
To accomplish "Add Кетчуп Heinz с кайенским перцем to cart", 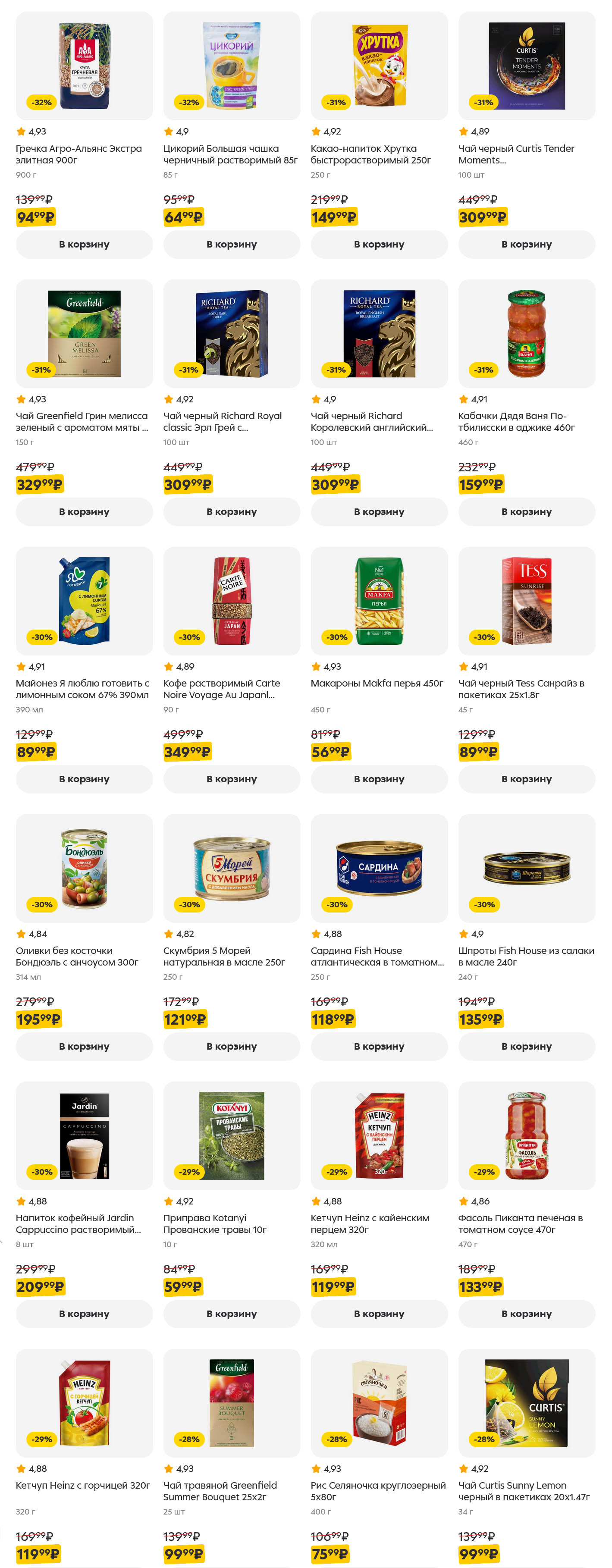I will point(379,1313).
